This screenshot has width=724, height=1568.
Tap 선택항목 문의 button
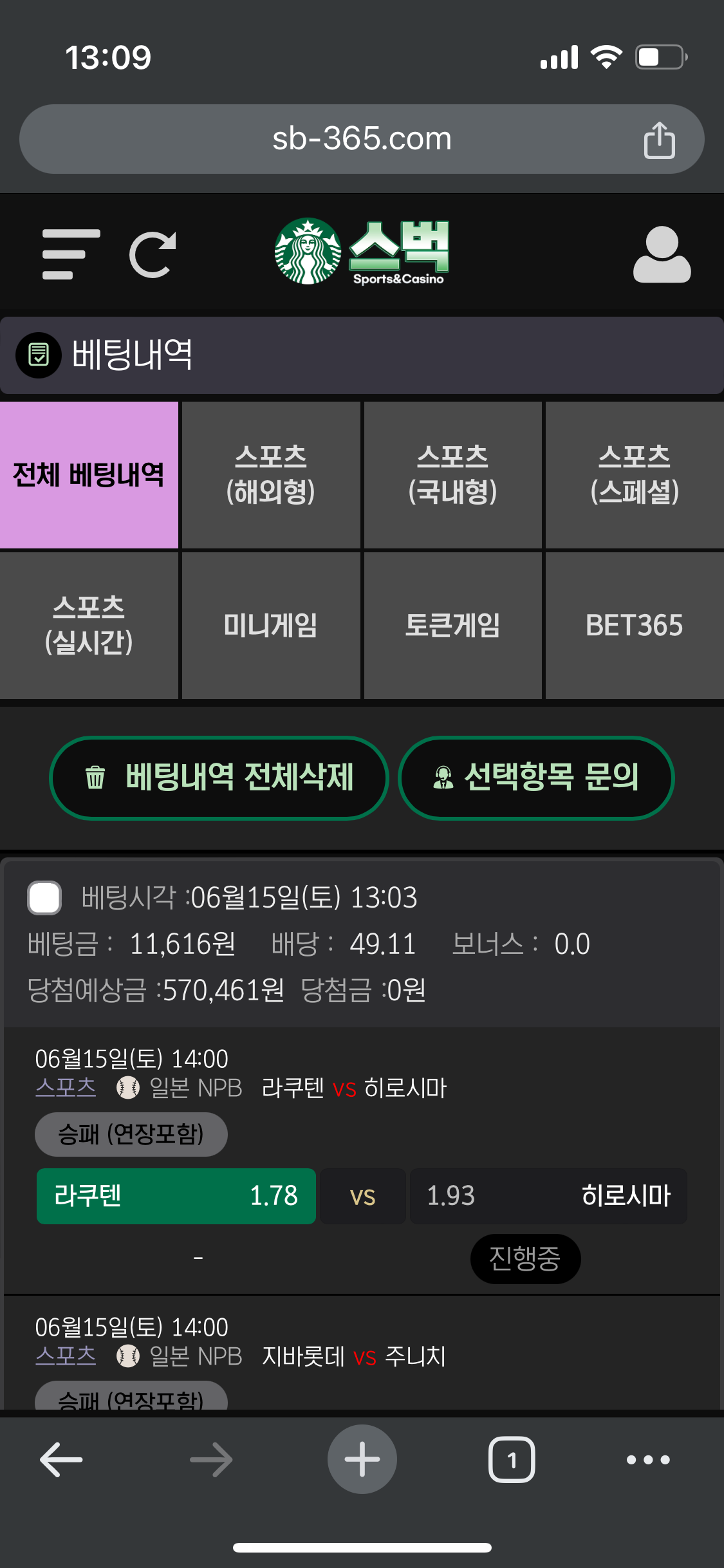pos(535,778)
